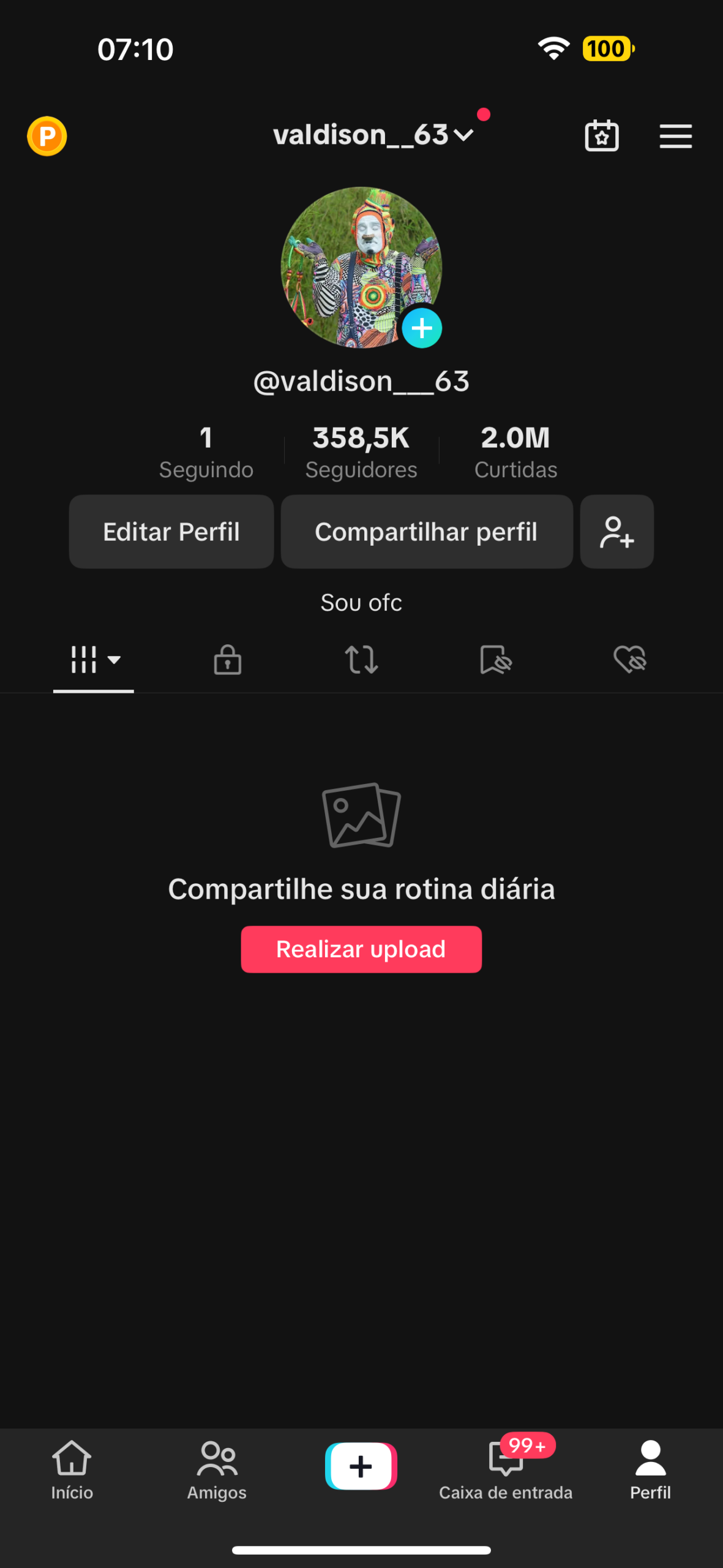This screenshot has height=1568, width=723.
Task: Open the calendar star icon
Action: click(602, 136)
